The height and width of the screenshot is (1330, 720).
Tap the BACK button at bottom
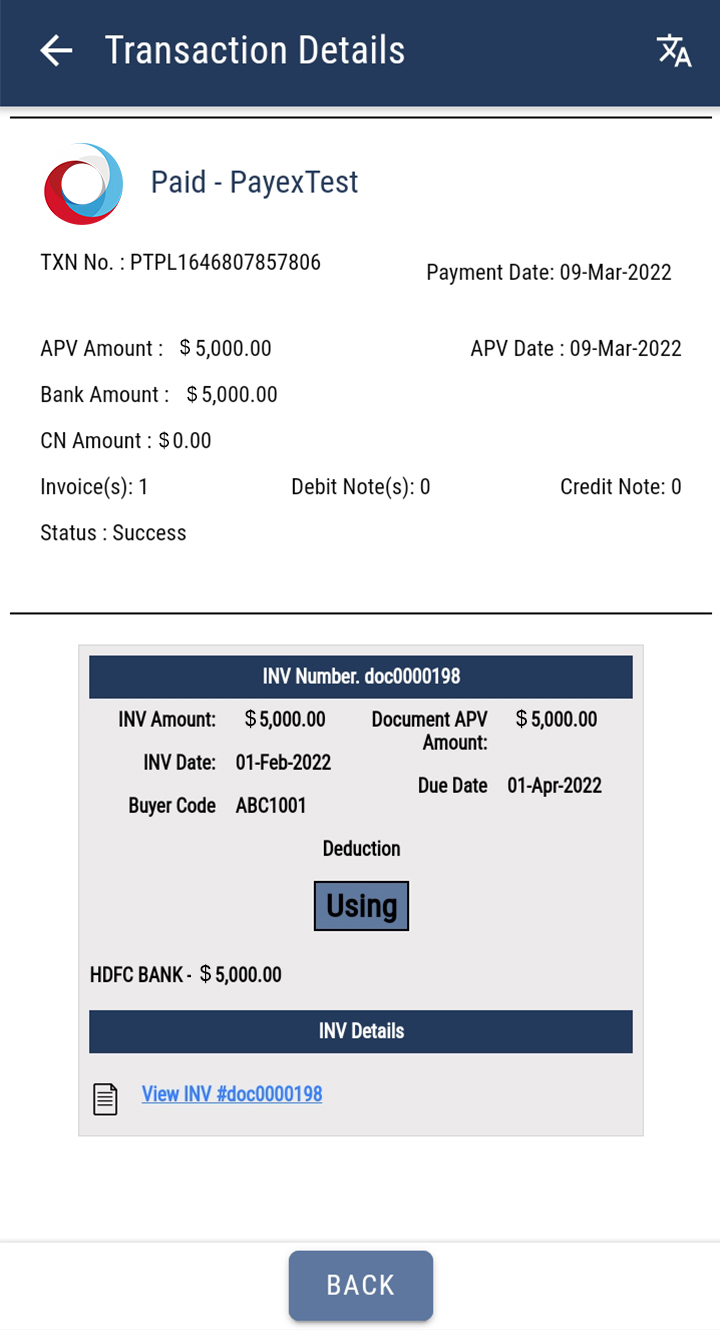click(361, 1285)
